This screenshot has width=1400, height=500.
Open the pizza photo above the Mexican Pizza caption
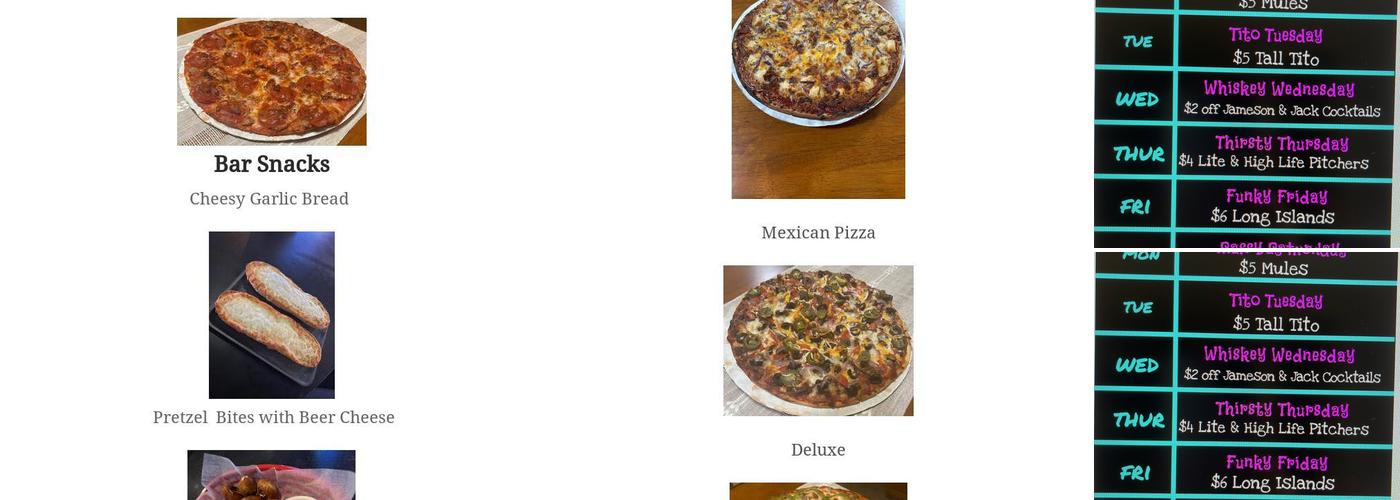[x=818, y=99]
